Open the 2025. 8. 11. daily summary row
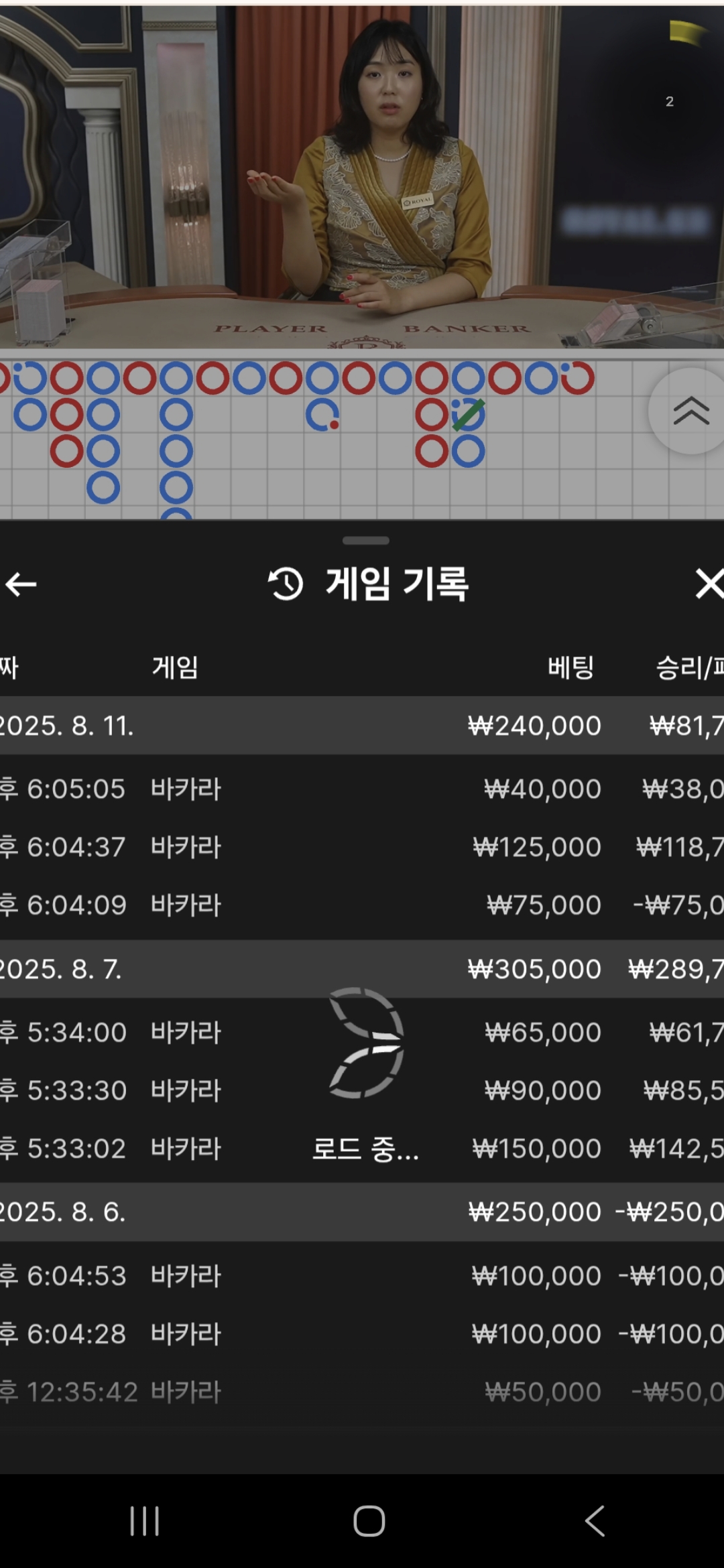The width and height of the screenshot is (724, 1568). point(362,726)
